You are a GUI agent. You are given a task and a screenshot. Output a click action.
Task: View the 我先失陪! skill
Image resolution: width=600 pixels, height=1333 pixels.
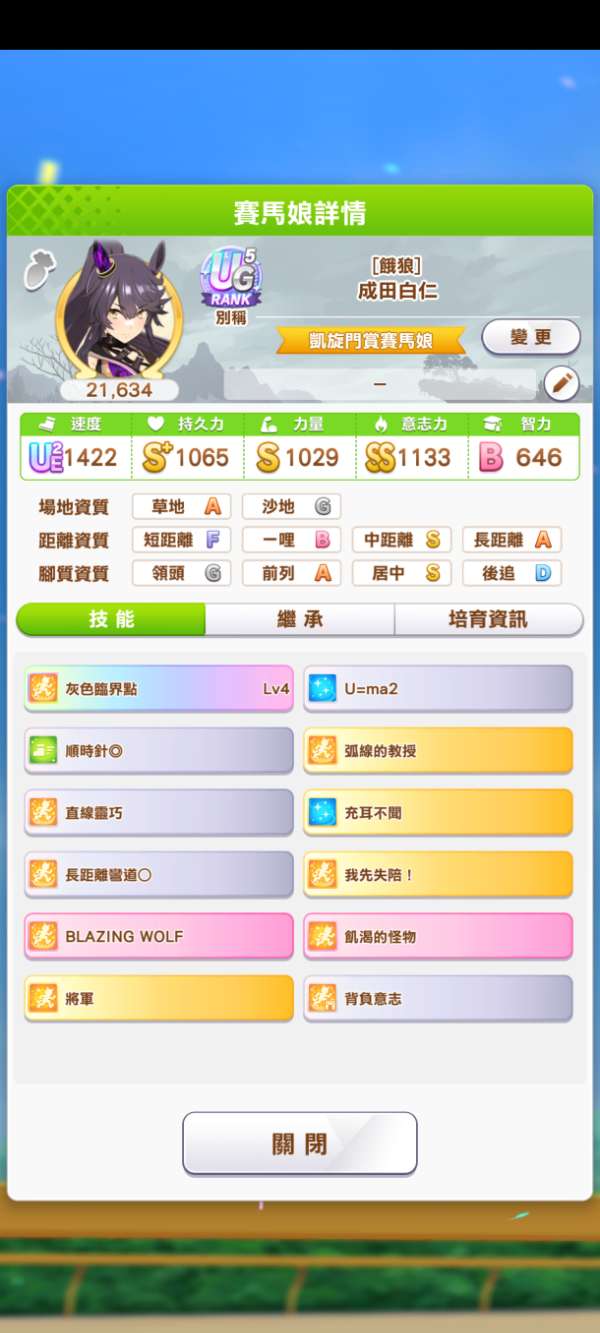[438, 875]
